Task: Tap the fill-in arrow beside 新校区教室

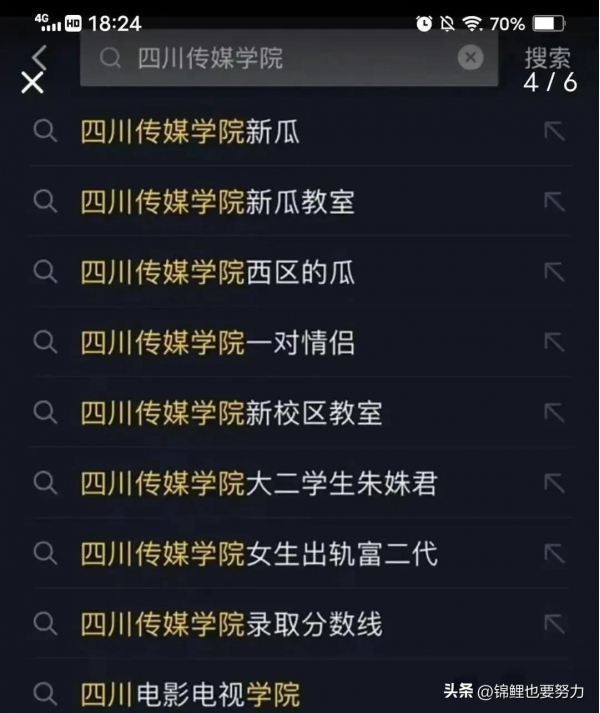Action: tap(554, 413)
